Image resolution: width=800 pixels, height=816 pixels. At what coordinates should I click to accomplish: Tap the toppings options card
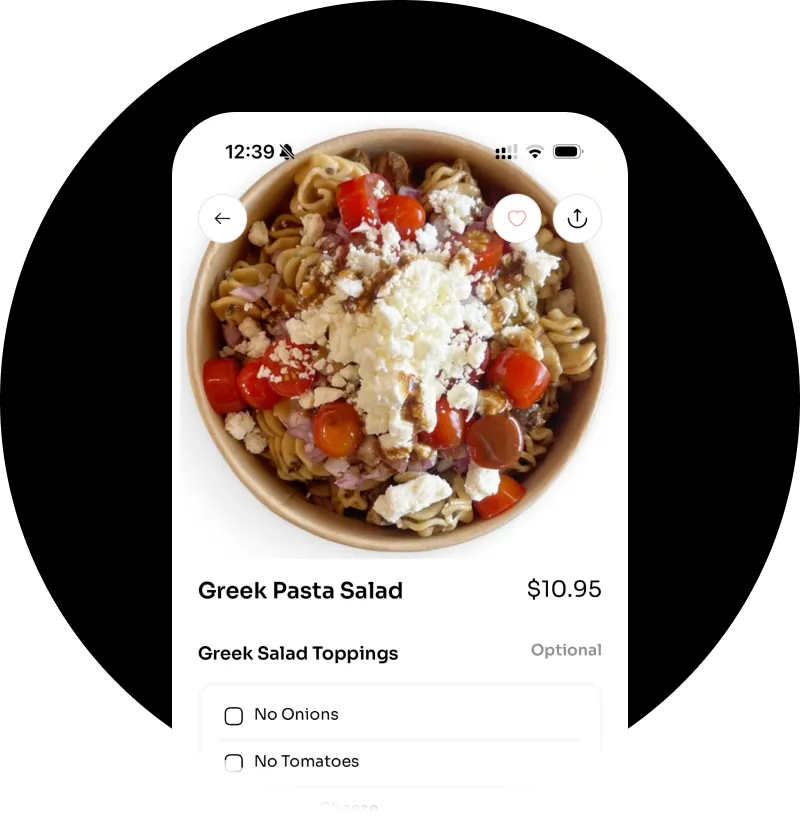point(400,738)
